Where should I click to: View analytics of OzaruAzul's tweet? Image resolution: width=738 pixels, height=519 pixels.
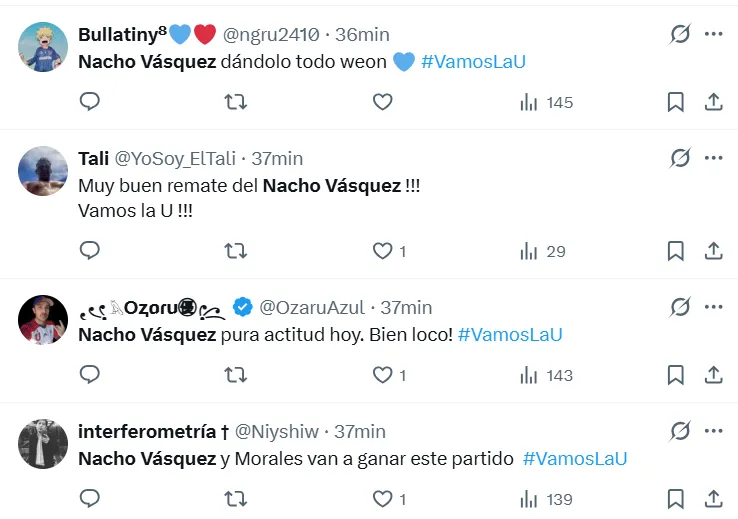tap(546, 375)
